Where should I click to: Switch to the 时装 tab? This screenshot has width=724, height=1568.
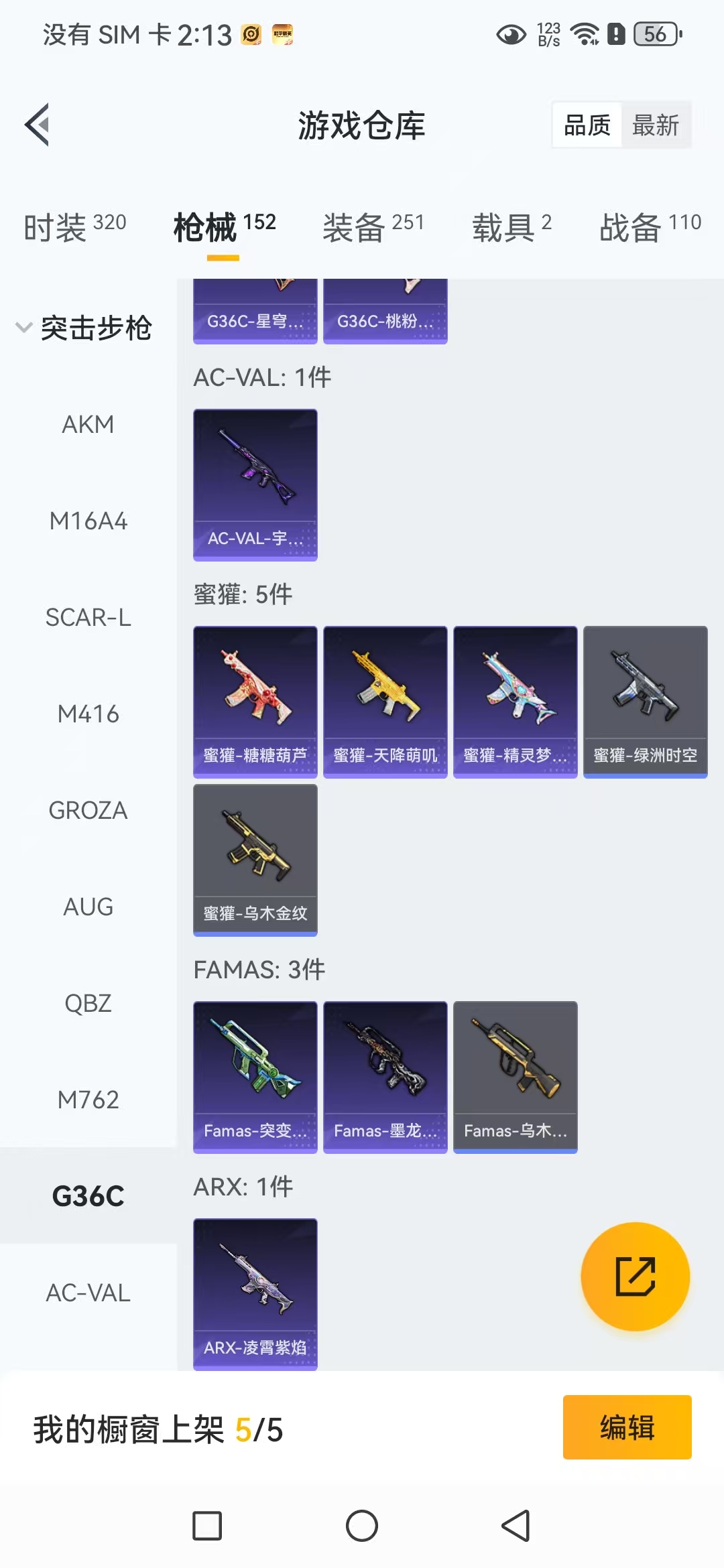coord(75,227)
